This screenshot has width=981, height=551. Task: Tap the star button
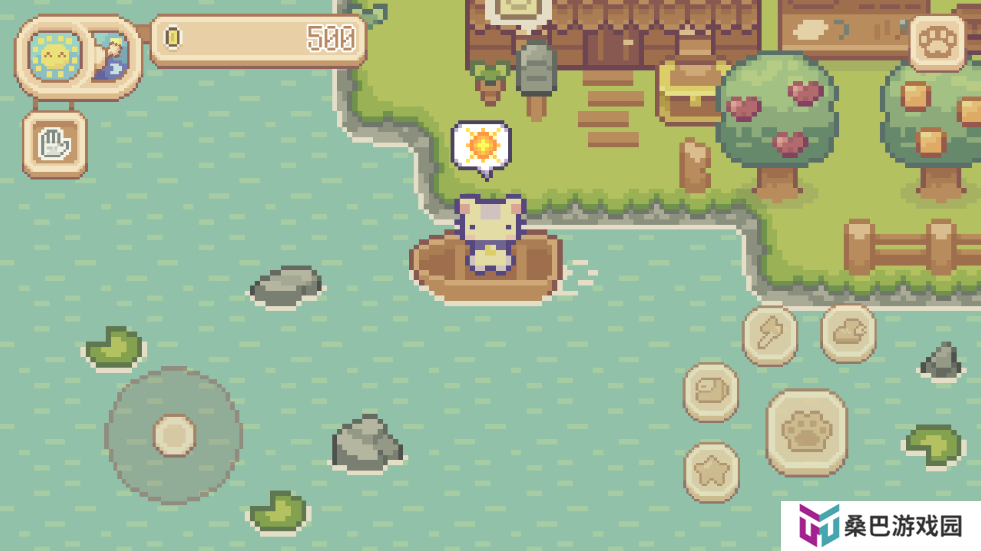[x=712, y=471]
